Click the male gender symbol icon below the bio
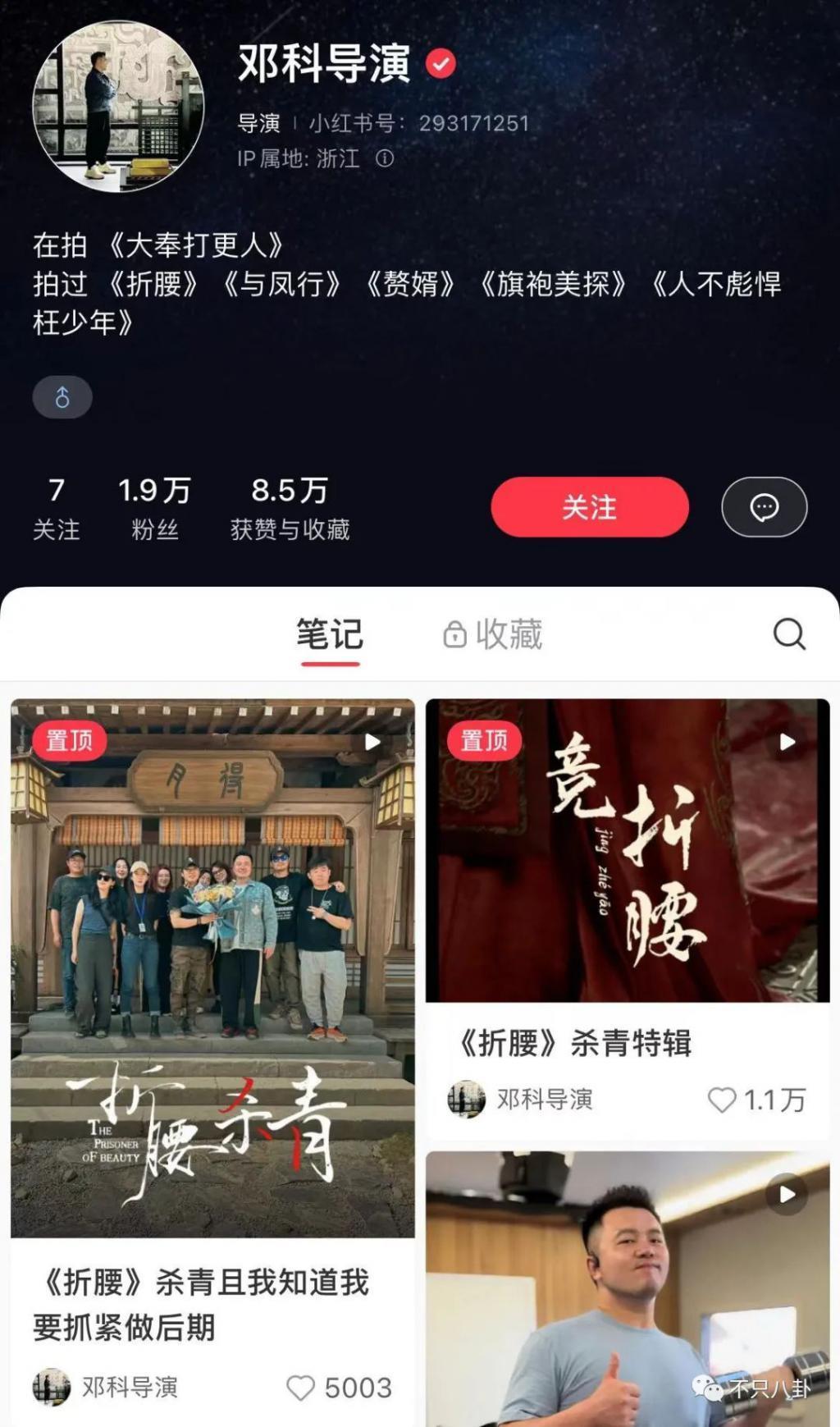Image resolution: width=840 pixels, height=1427 pixels. (x=62, y=397)
